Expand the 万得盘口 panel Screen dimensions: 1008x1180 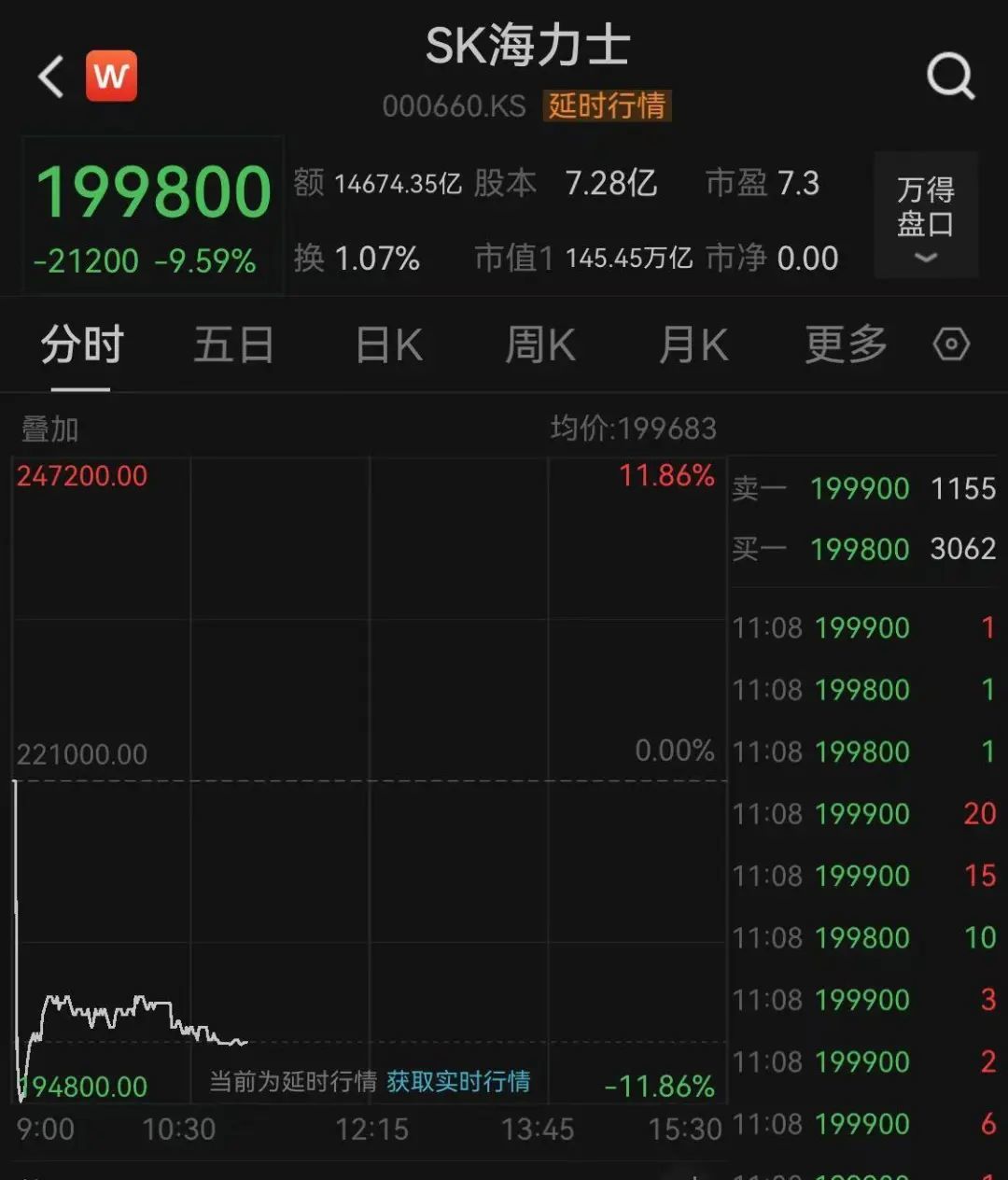pyautogui.click(x=925, y=216)
